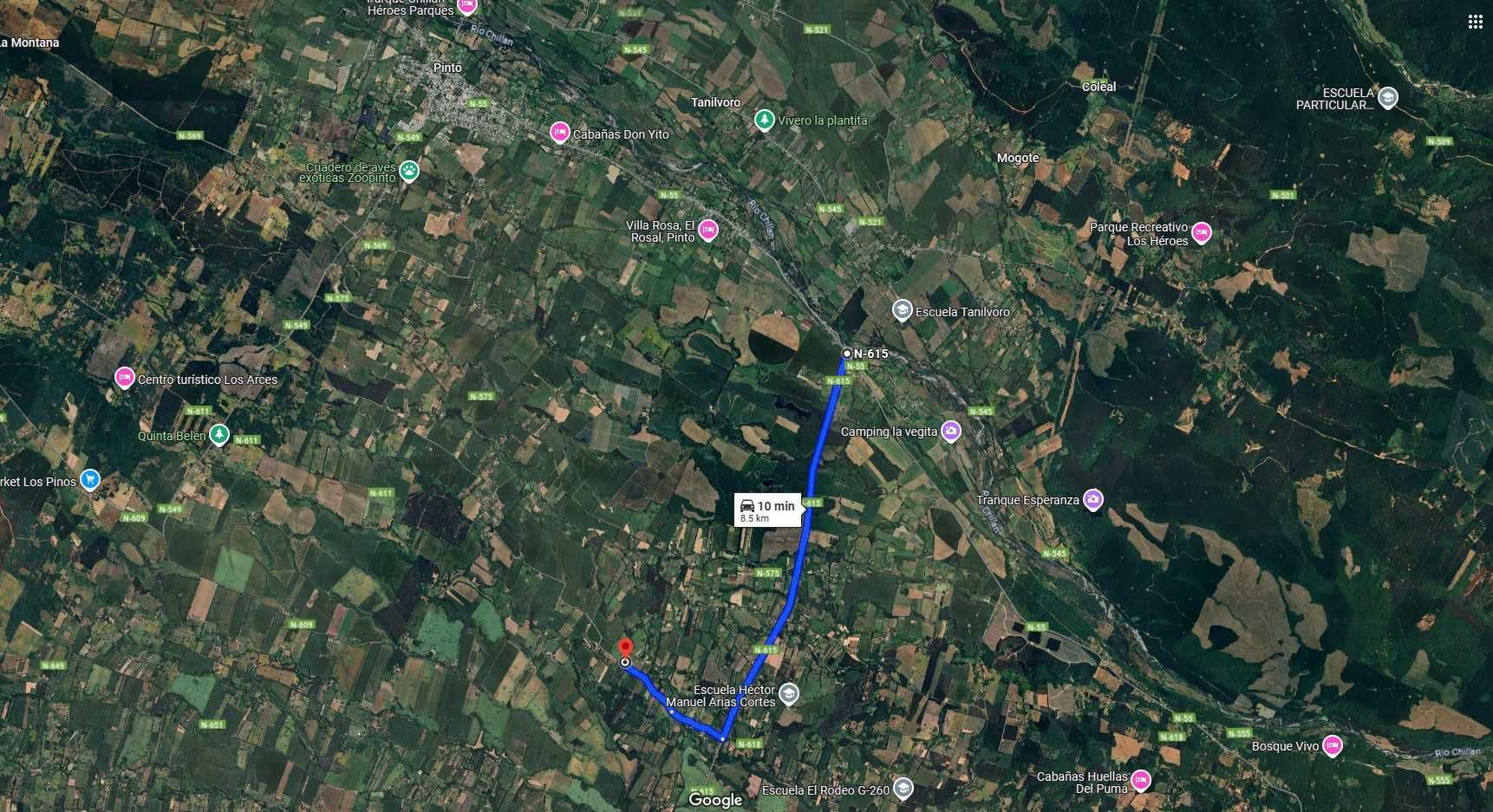The height and width of the screenshot is (812, 1493).
Task: Select the red destination pin
Action: 624,648
